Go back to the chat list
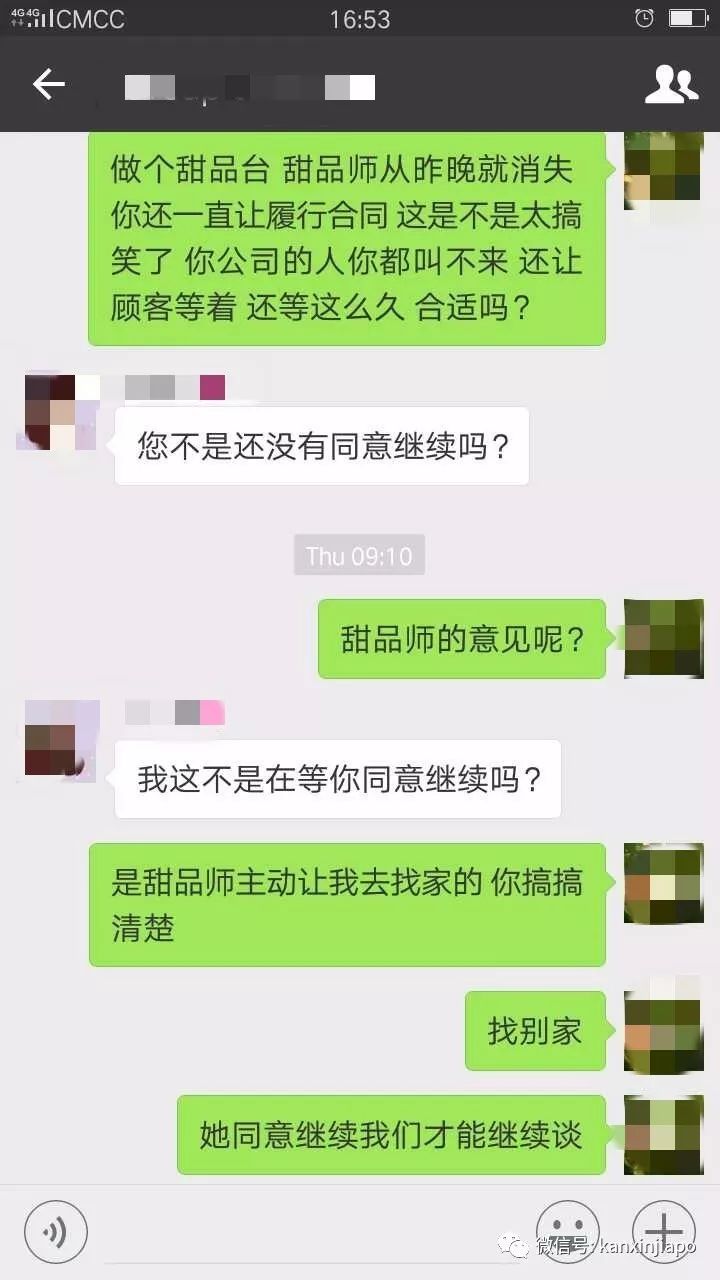The width and height of the screenshot is (720, 1280). pyautogui.click(x=48, y=85)
